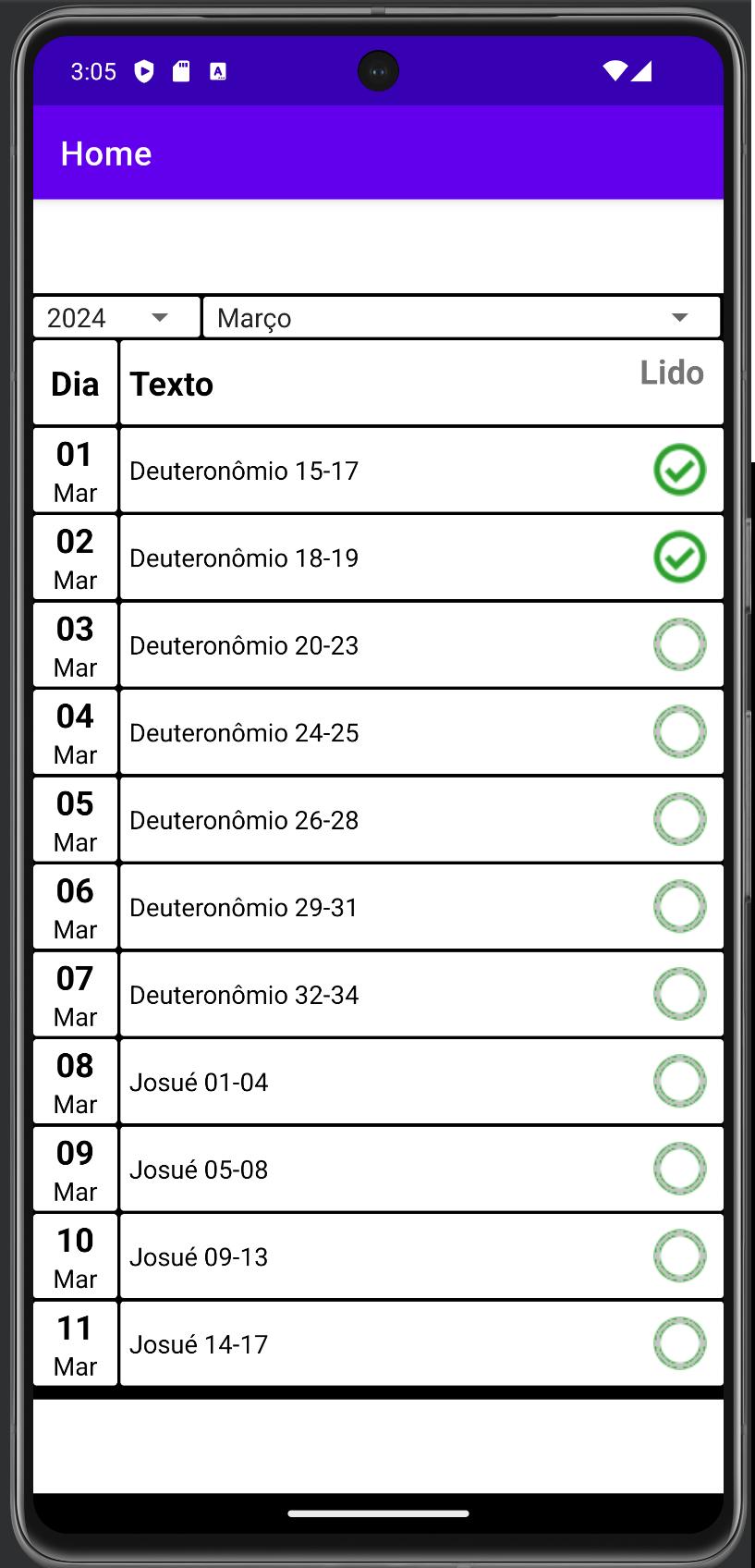The width and height of the screenshot is (755, 1568).
Task: Mark Deuteronômio 24-25 as read
Action: point(680,732)
